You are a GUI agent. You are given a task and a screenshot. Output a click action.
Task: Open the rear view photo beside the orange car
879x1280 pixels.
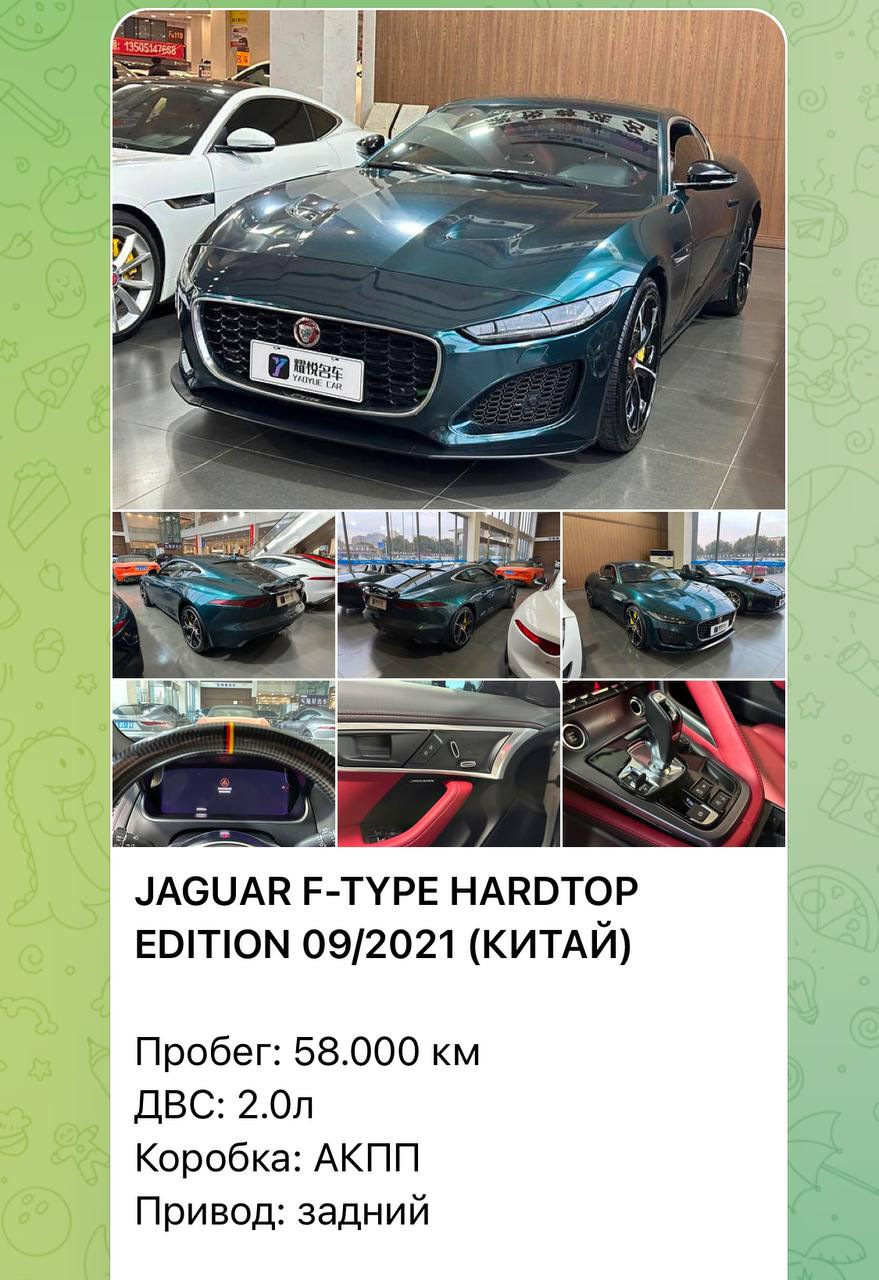coord(224,595)
